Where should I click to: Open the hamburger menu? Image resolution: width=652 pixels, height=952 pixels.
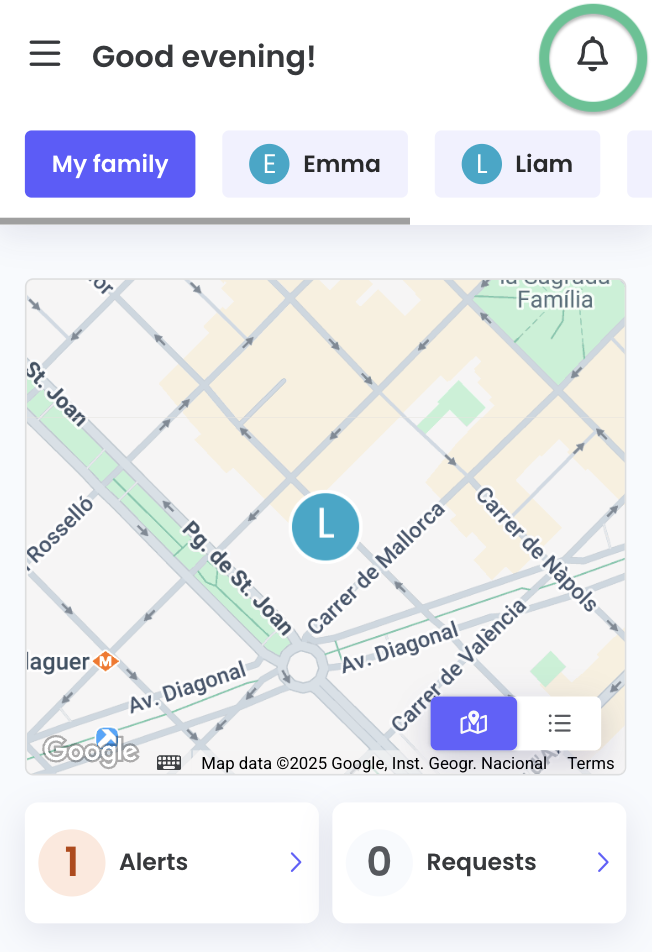45,54
